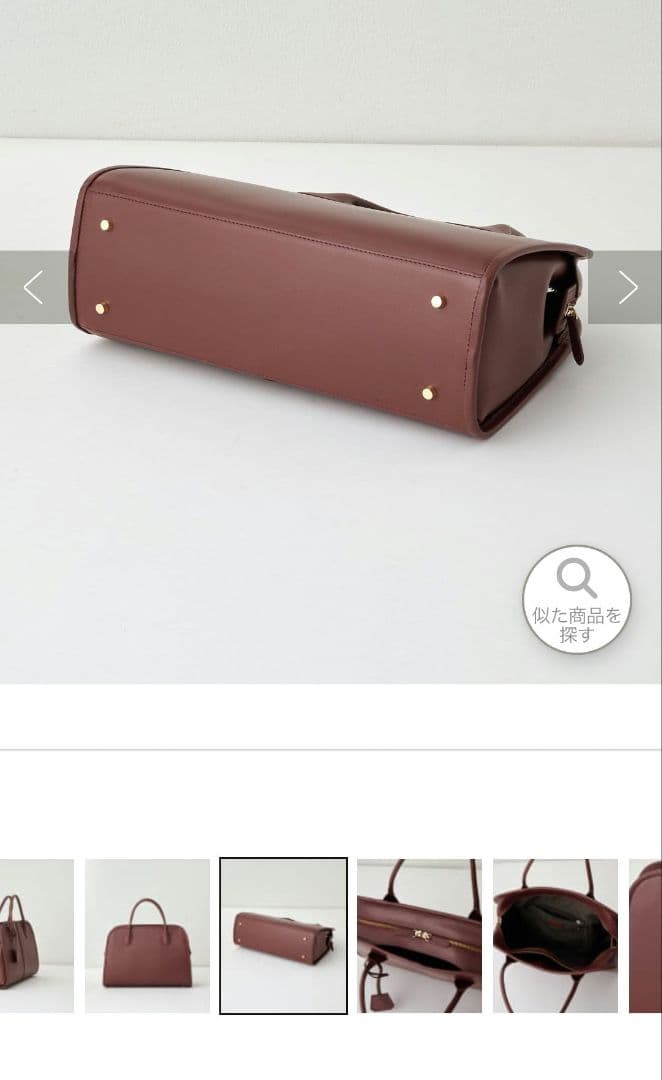Go to the previous product image
The width and height of the screenshot is (662, 1080).
(x=33, y=287)
